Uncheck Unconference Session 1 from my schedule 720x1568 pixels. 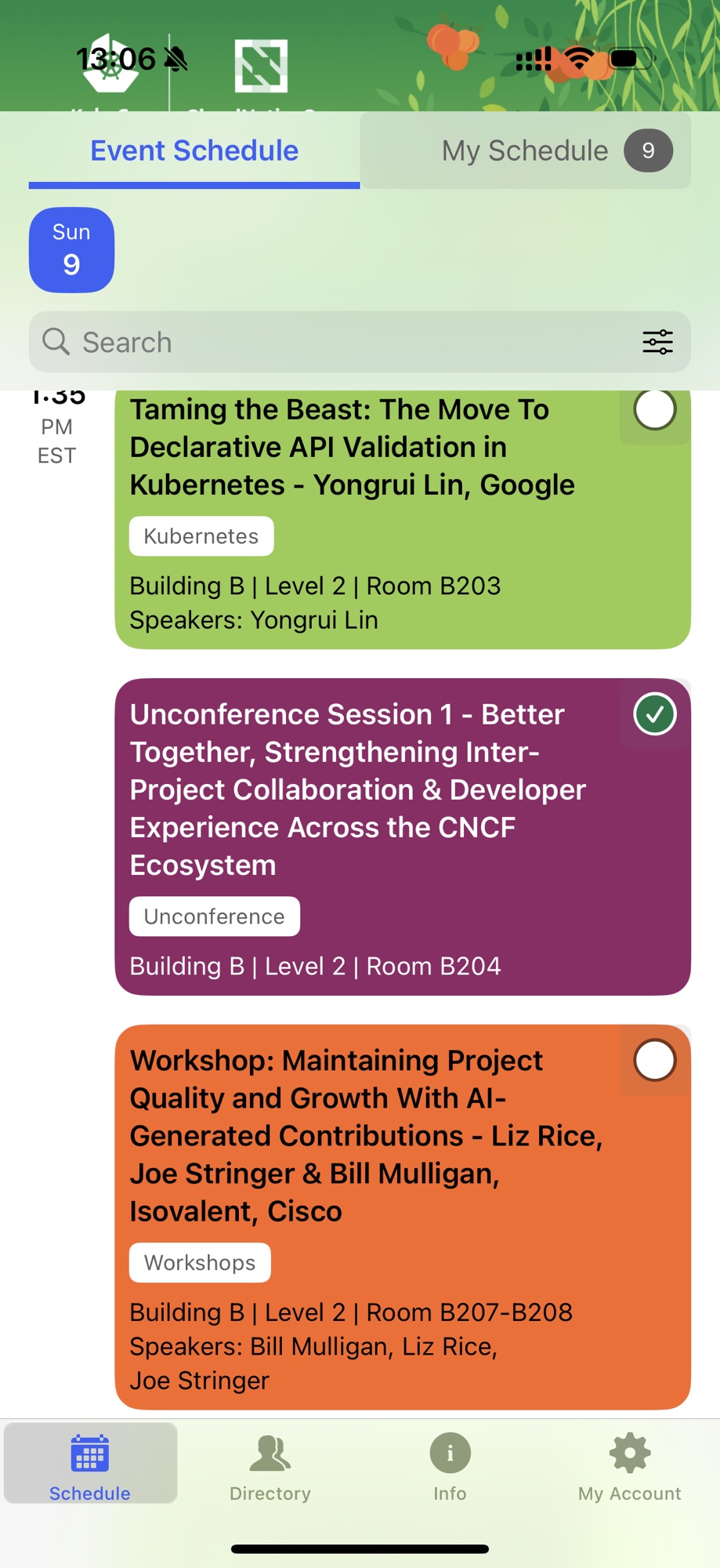655,714
